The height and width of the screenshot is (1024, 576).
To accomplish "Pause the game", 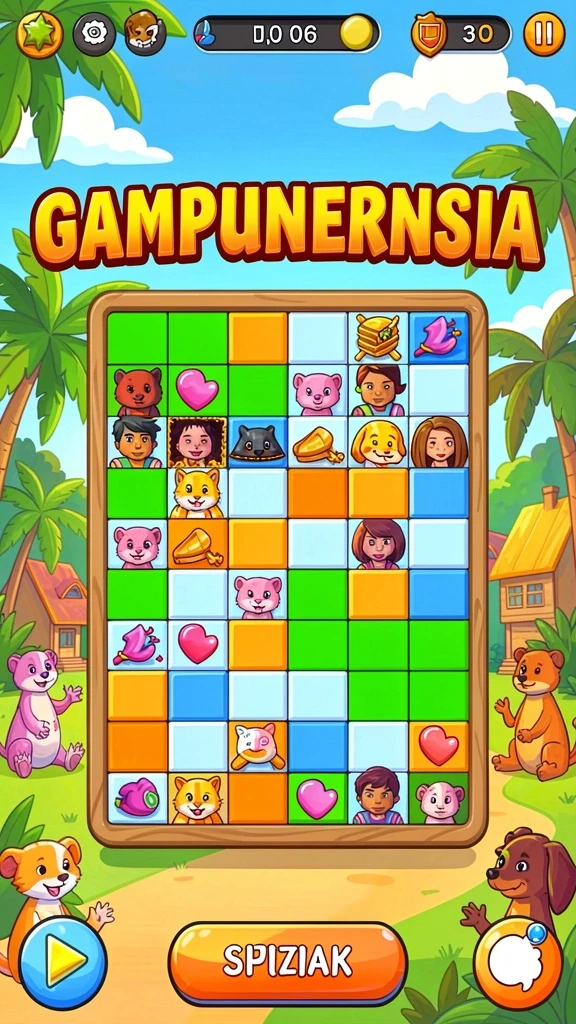I will (x=544, y=33).
